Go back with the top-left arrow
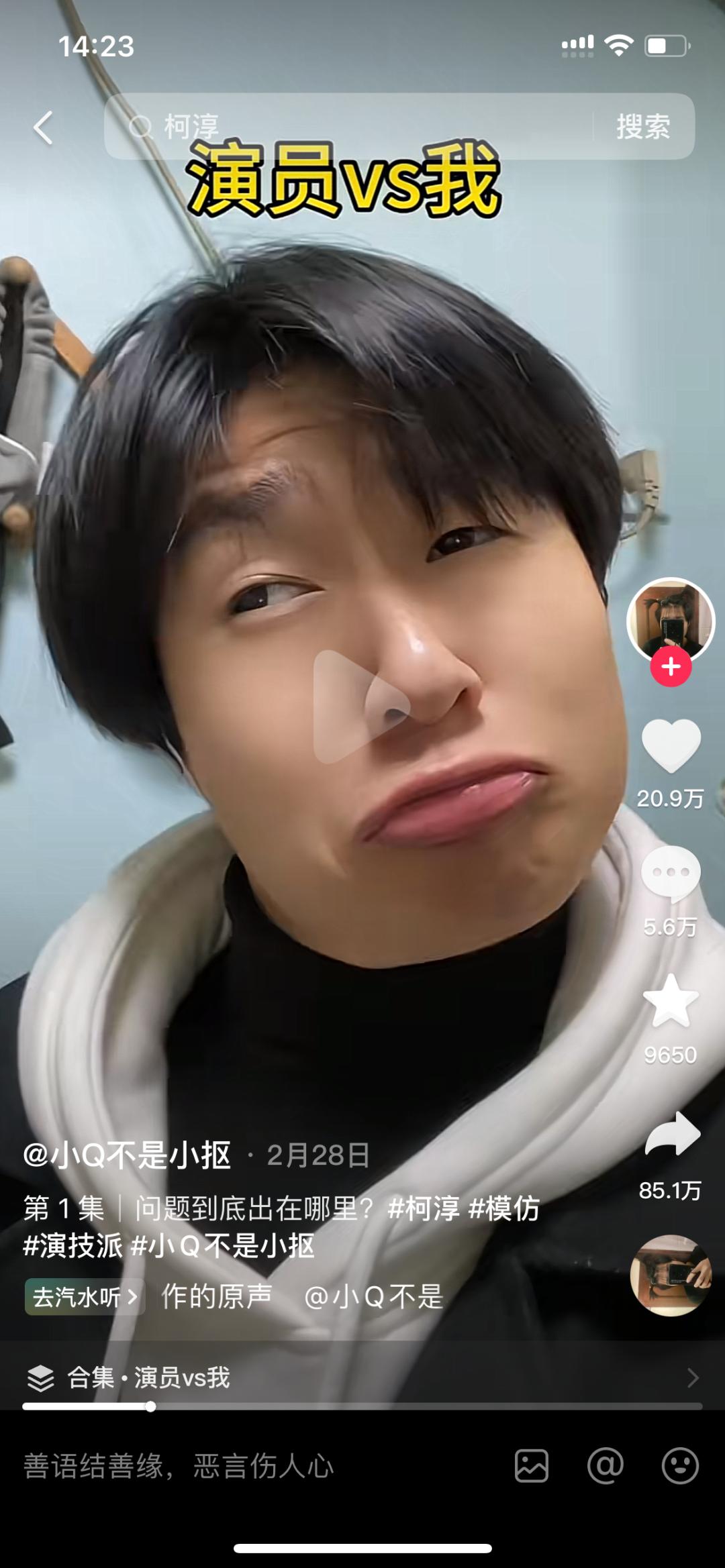The width and height of the screenshot is (725, 1568). pyautogui.click(x=43, y=127)
